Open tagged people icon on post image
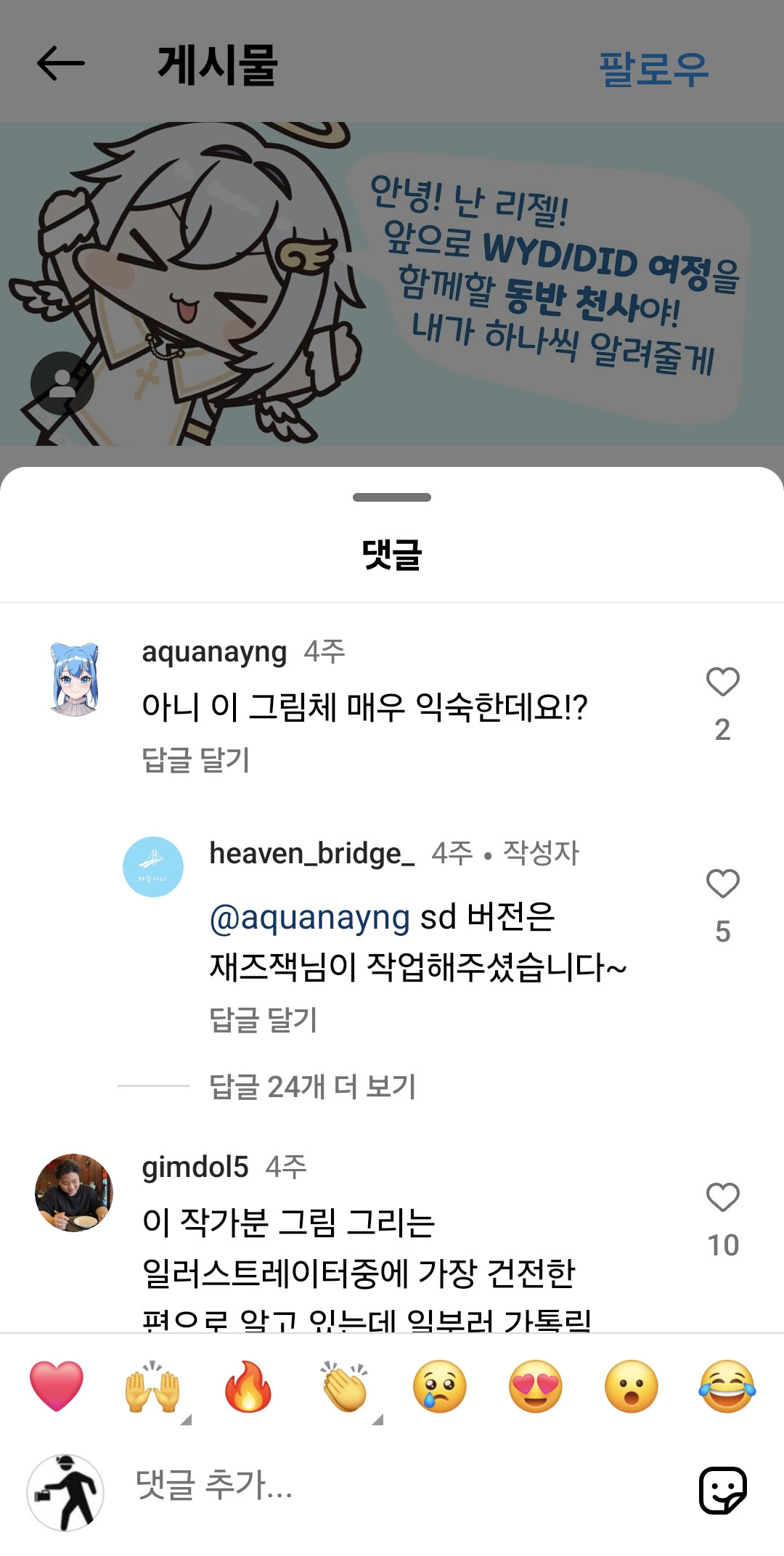This screenshot has width=784, height=1556. pyautogui.click(x=62, y=383)
